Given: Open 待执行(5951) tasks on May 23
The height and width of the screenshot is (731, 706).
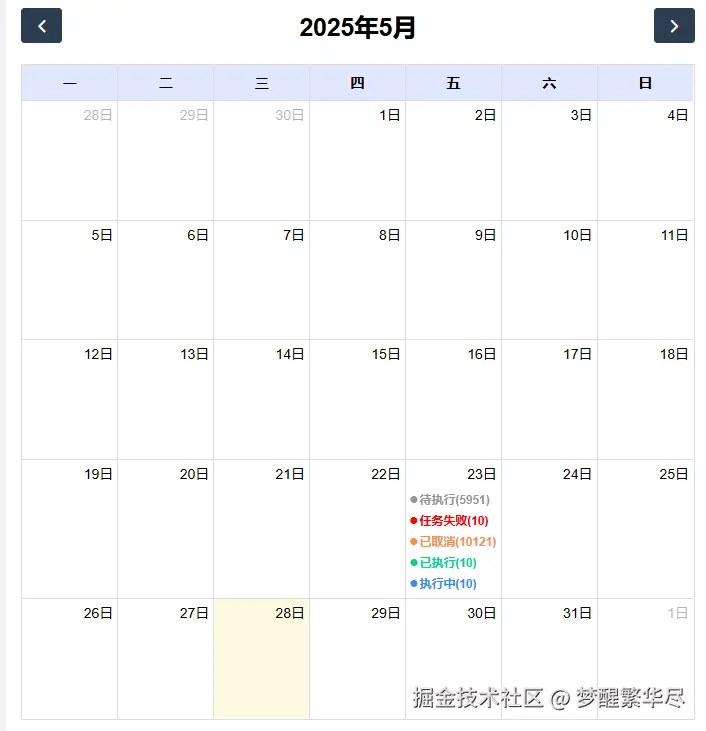Looking at the screenshot, I should pos(454,499).
